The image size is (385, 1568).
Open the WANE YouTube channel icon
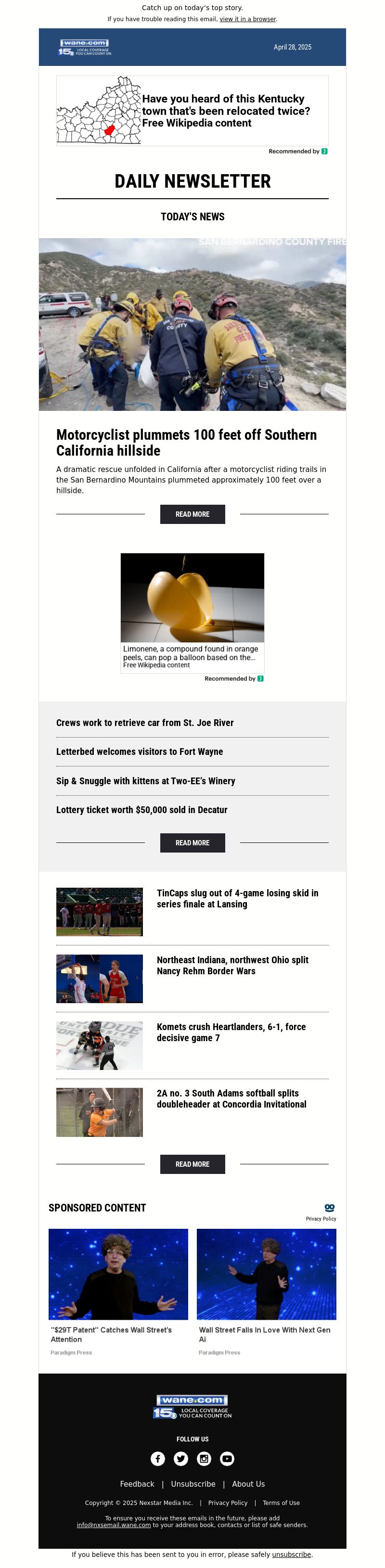(x=227, y=1458)
